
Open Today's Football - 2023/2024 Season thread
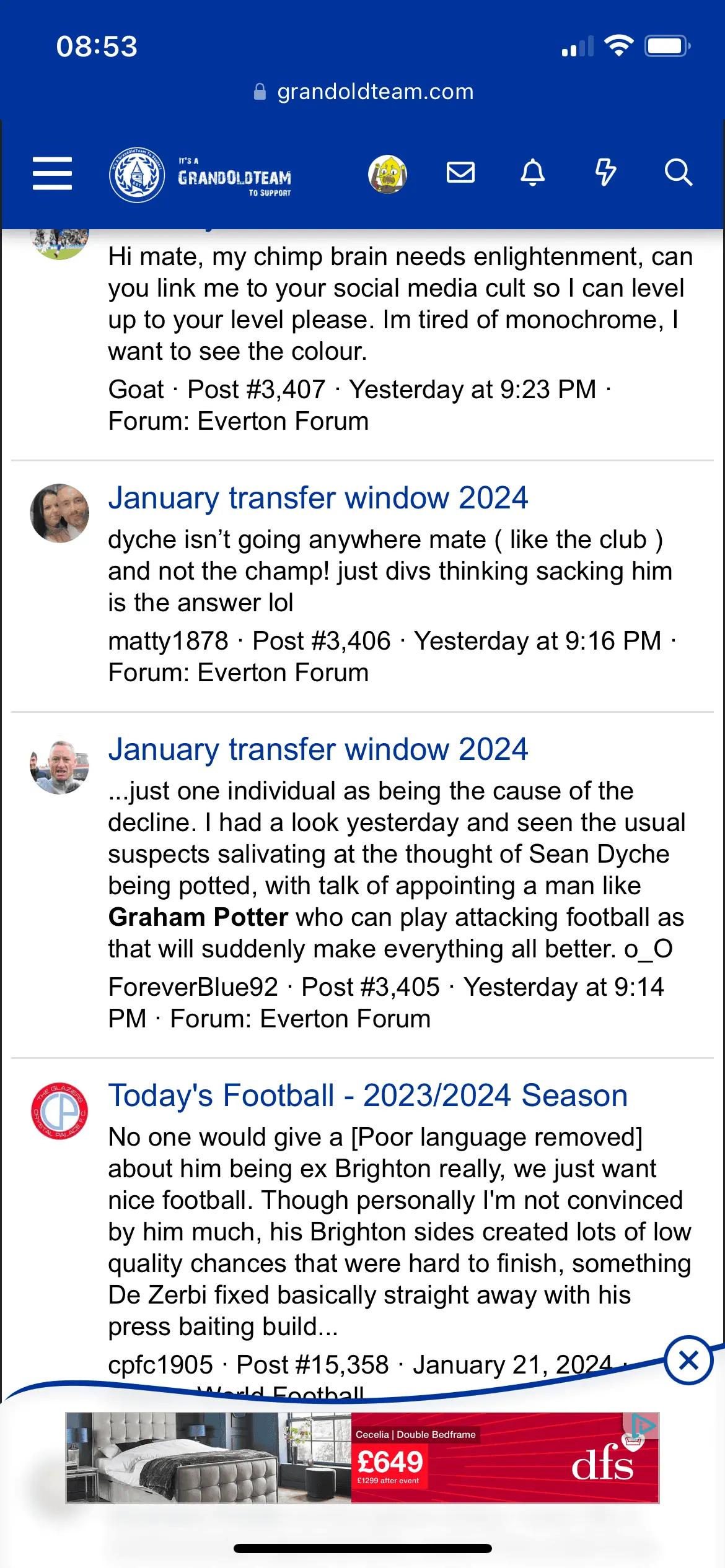click(x=367, y=1096)
